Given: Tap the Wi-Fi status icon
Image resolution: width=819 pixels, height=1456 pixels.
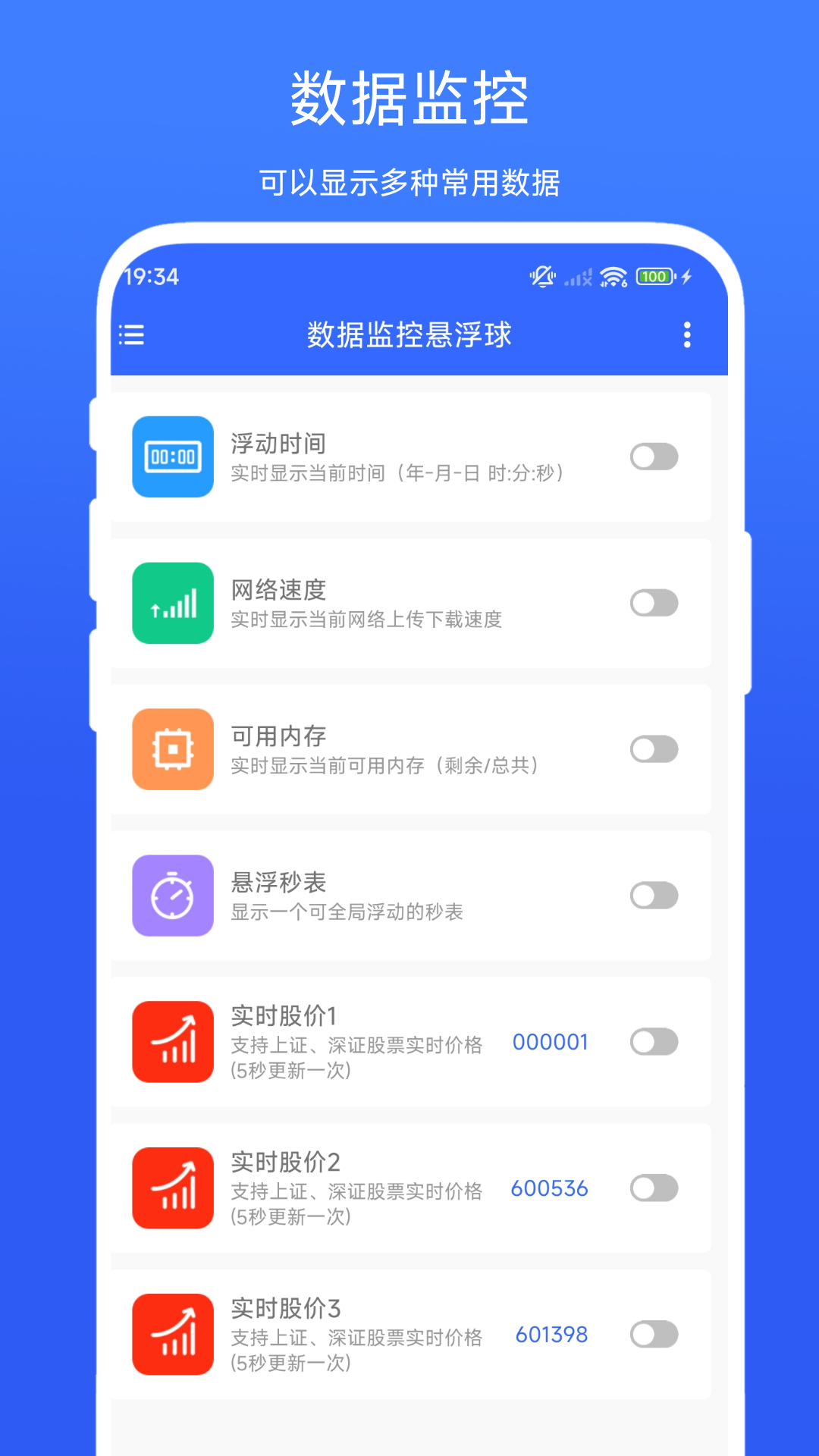Looking at the screenshot, I should [x=611, y=276].
